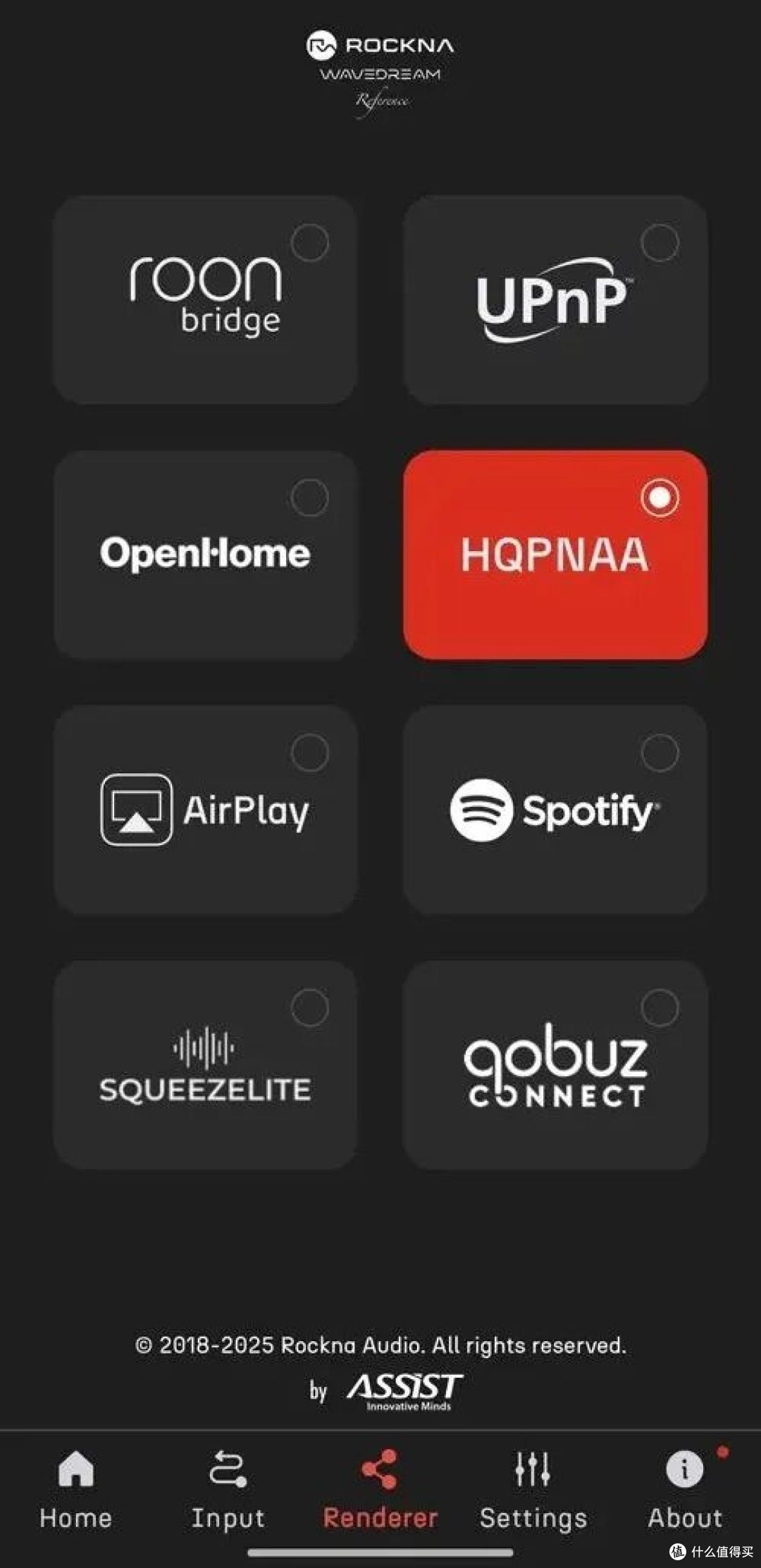Screen dimensions: 761x1568
Task: Tap the active HQPNAA renderer card
Action: pyautogui.click(x=555, y=555)
